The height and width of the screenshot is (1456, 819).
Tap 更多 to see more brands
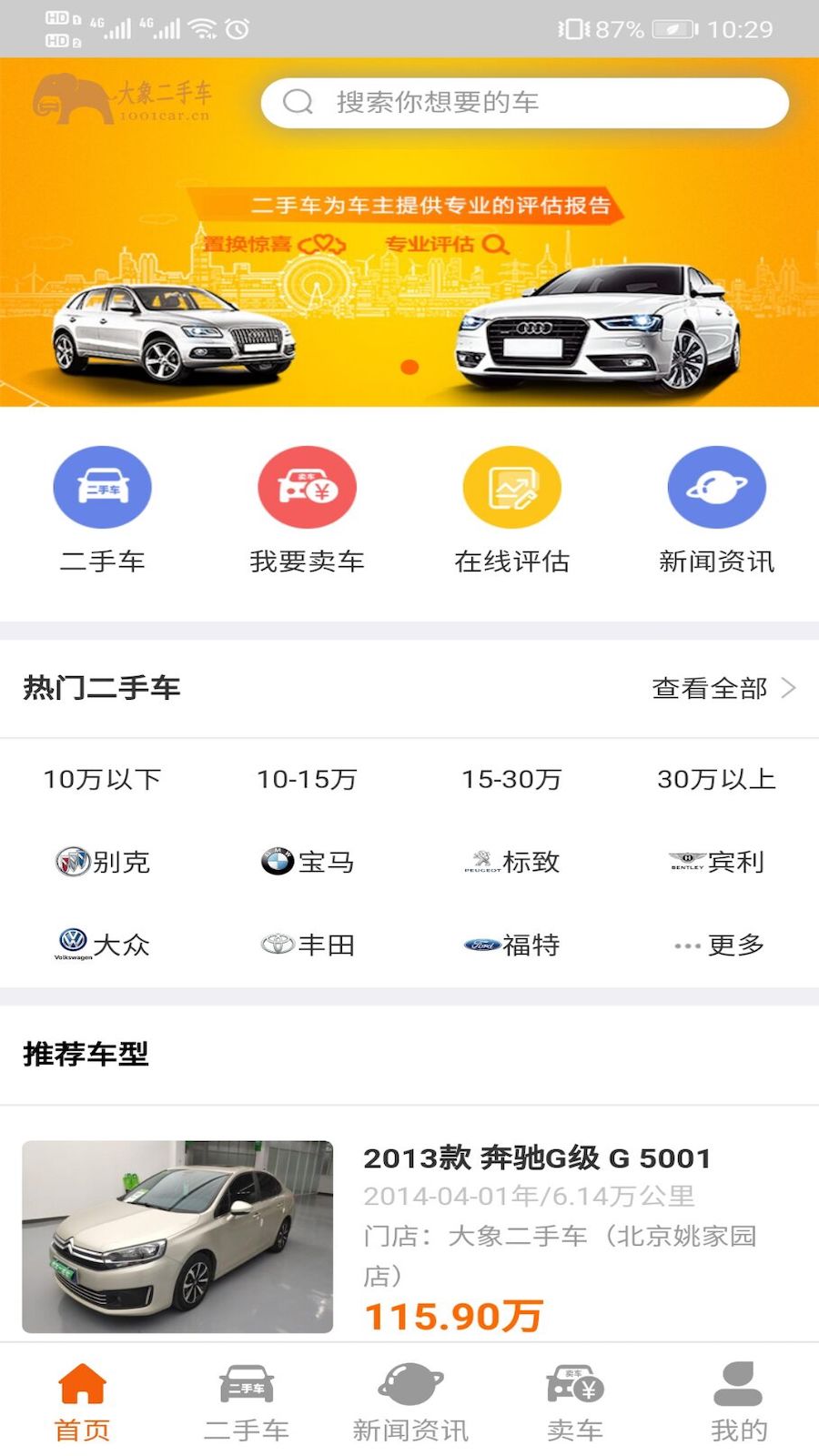[719, 945]
